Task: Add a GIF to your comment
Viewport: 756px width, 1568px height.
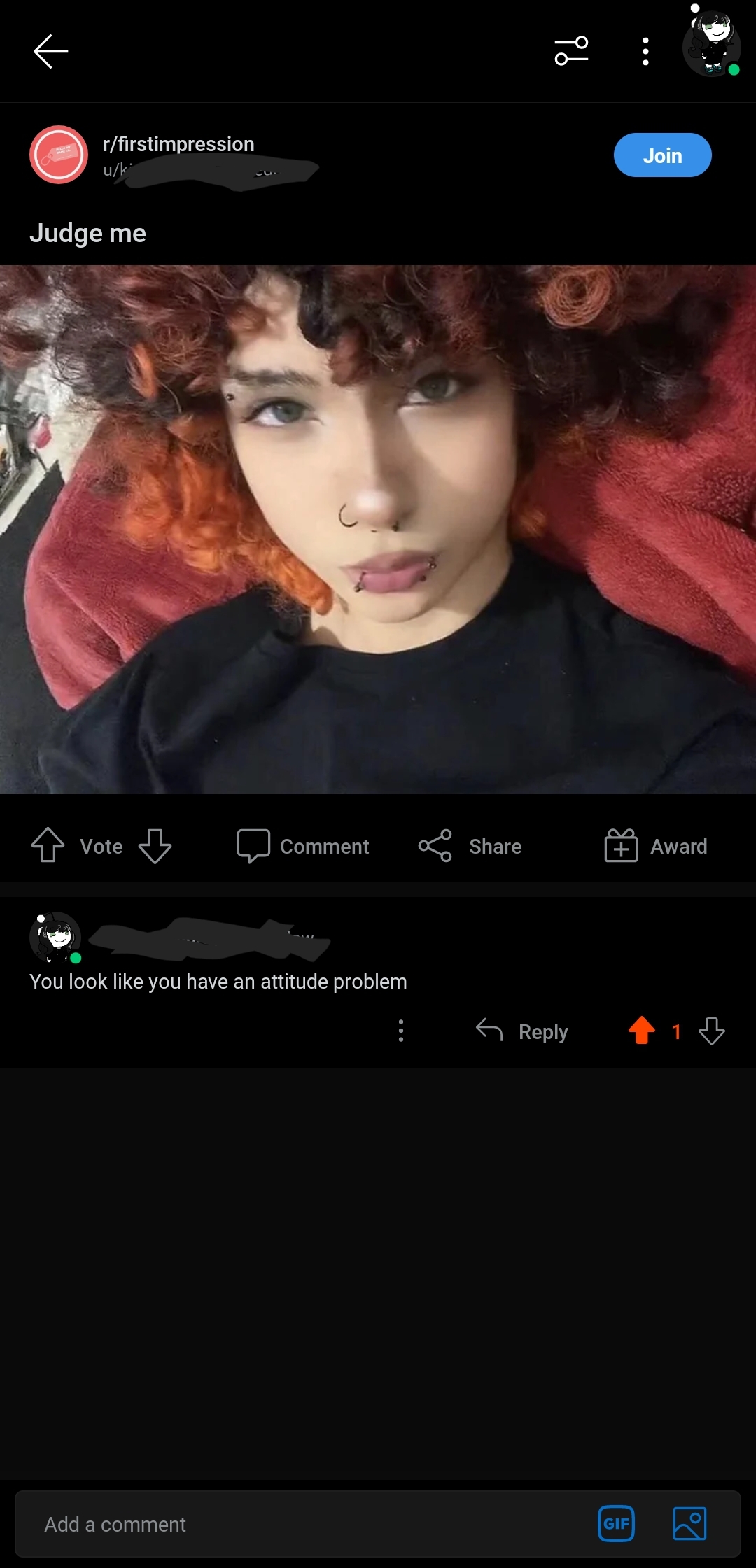Action: coord(616,1523)
